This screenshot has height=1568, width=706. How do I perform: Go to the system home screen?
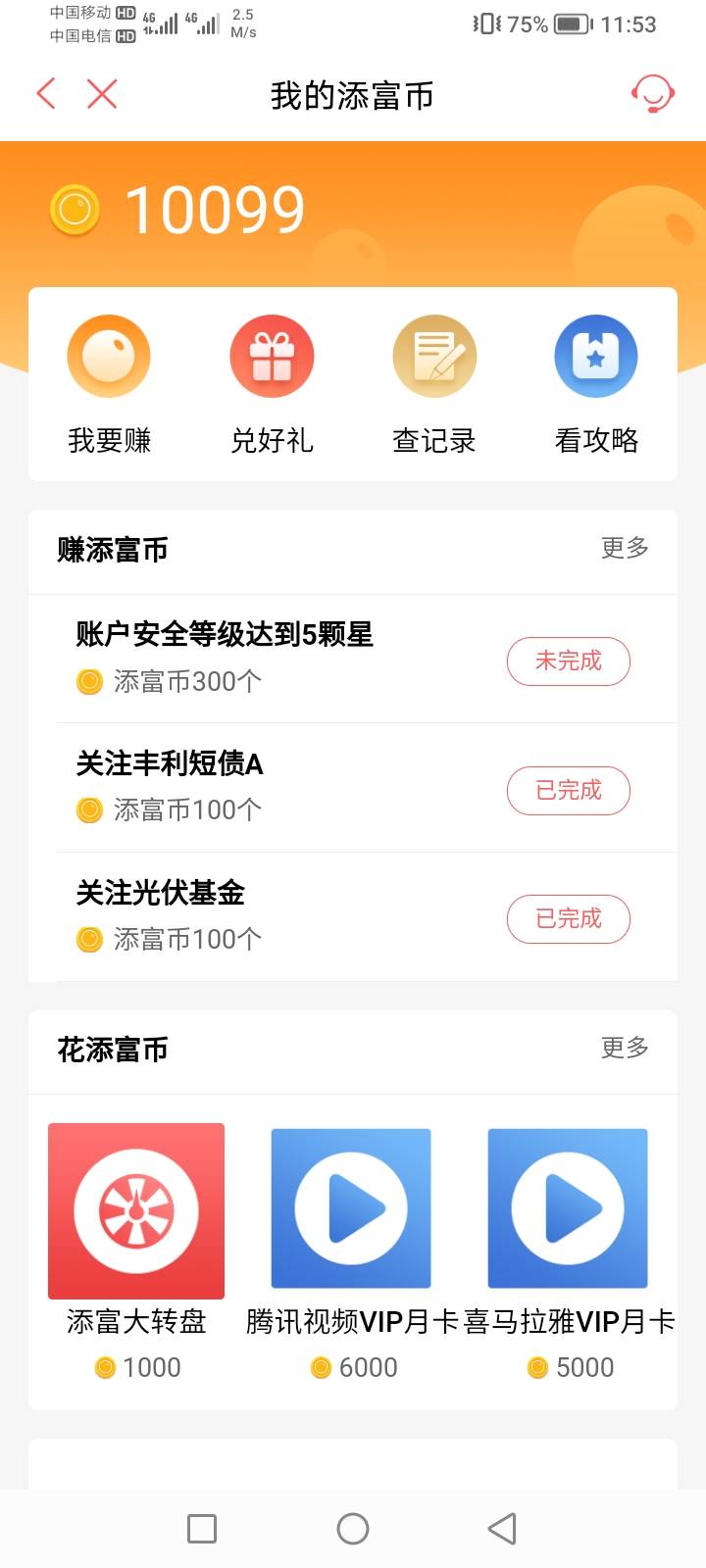(353, 1529)
